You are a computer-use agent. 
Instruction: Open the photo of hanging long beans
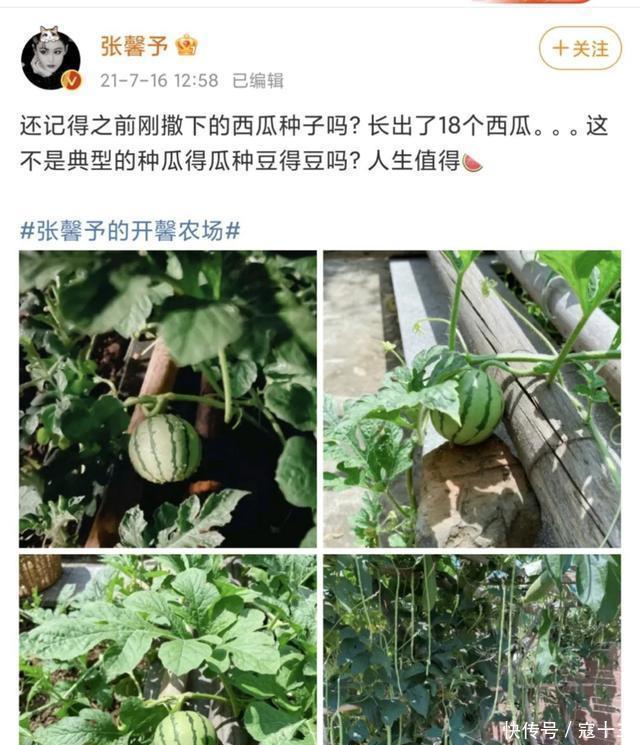click(x=471, y=650)
